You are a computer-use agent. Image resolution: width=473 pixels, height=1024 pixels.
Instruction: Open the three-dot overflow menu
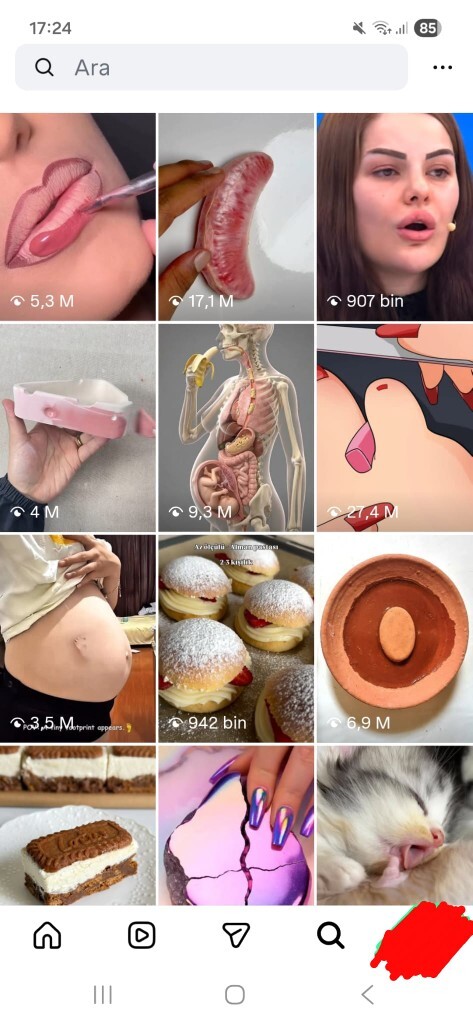click(442, 67)
